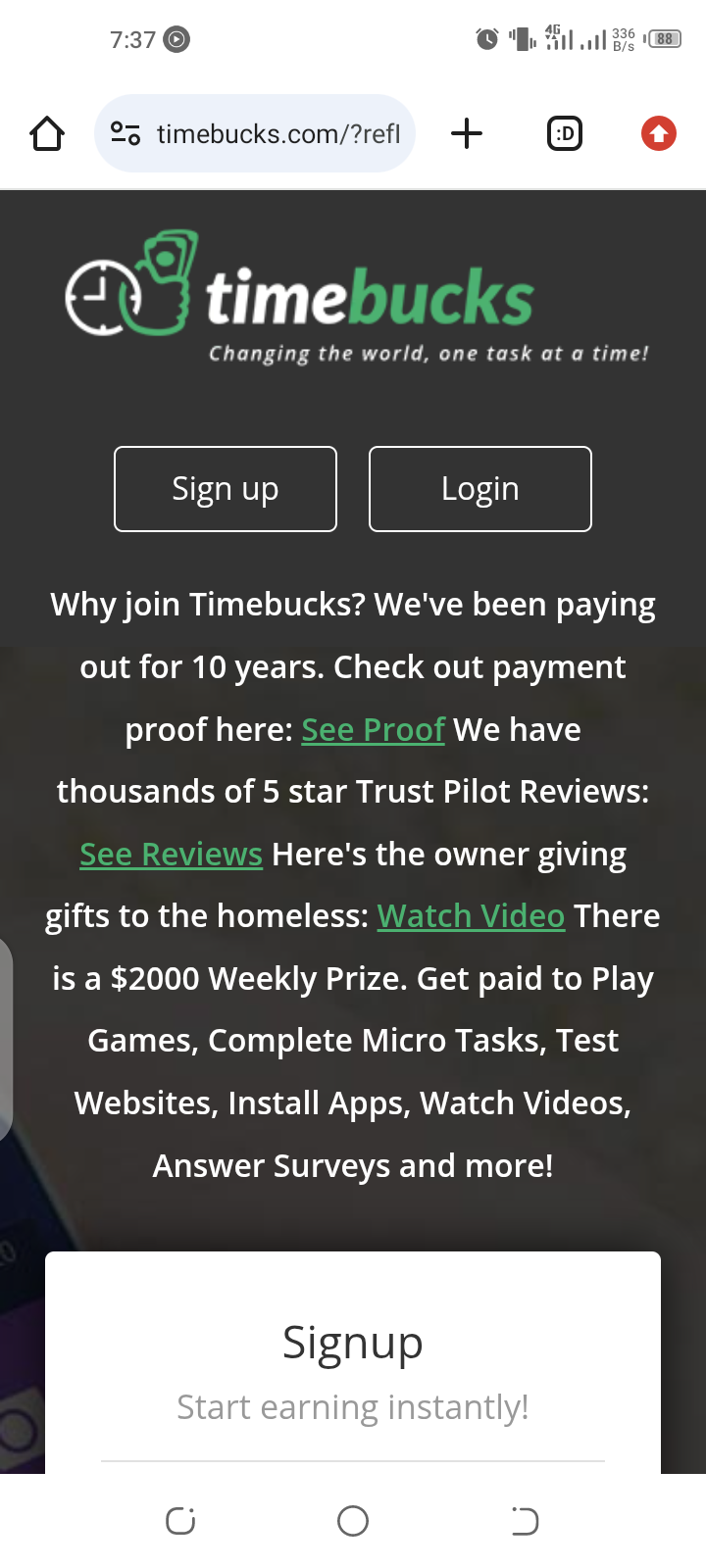Open the See Proof link
The height and width of the screenshot is (1568, 706).
373,730
